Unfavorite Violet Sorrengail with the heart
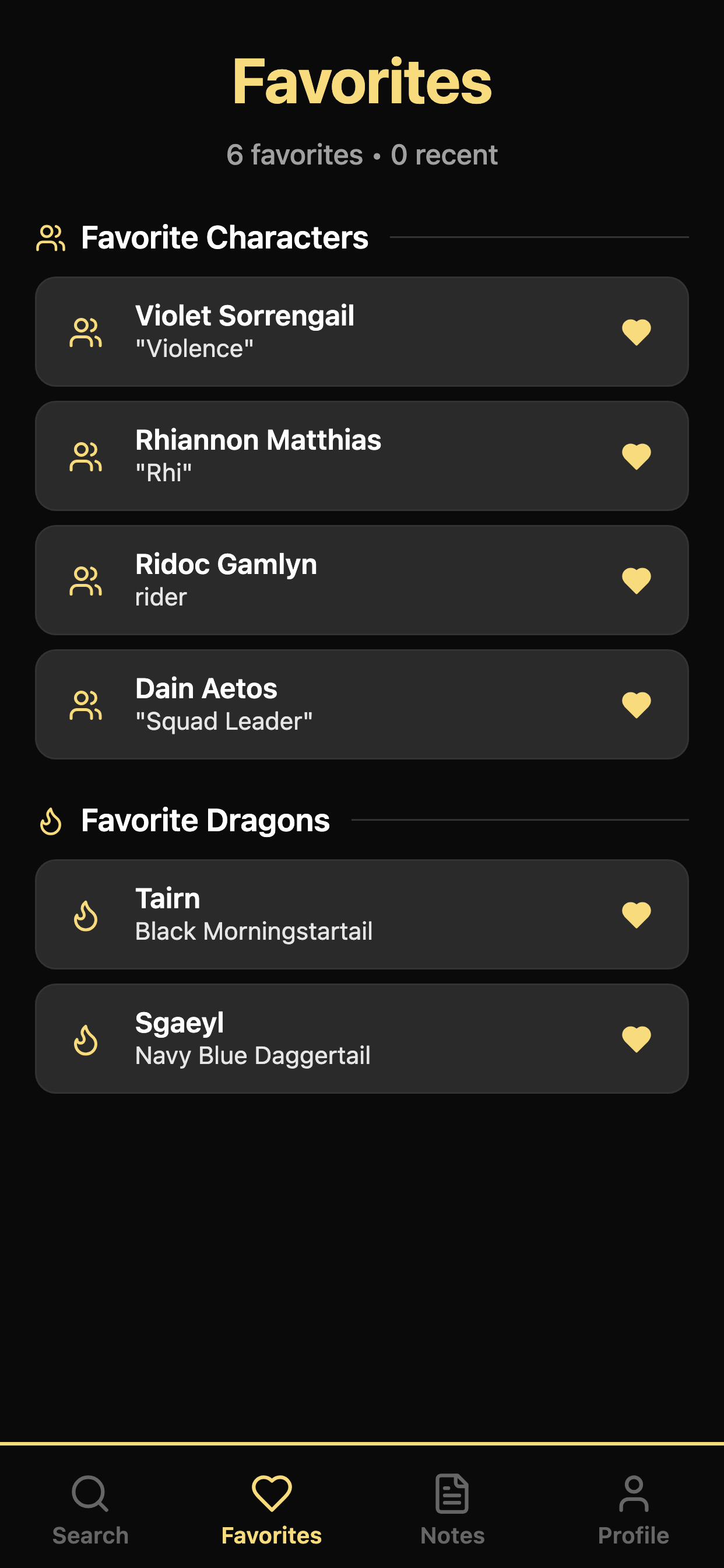Screen dimensions: 724x1568 [637, 332]
